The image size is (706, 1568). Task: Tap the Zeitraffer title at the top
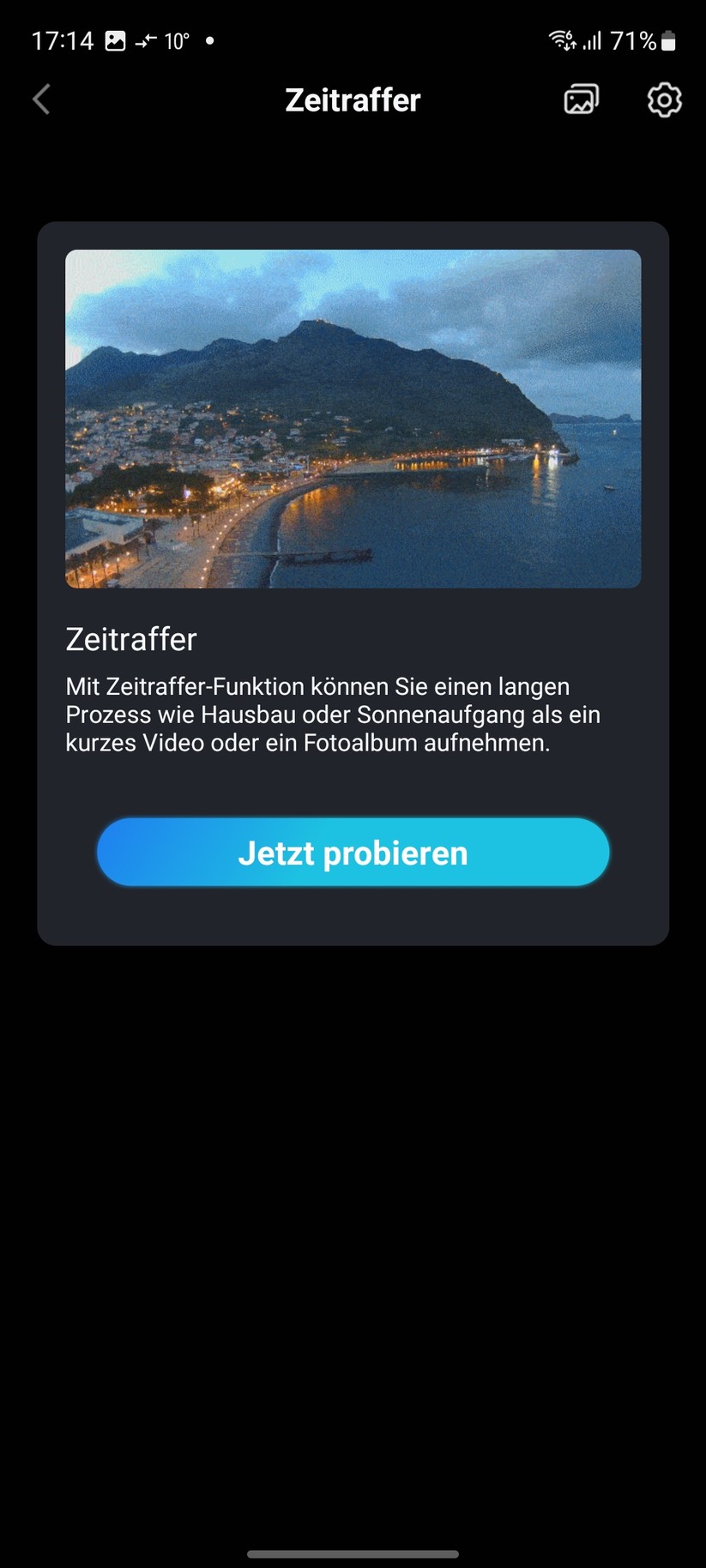[x=352, y=100]
